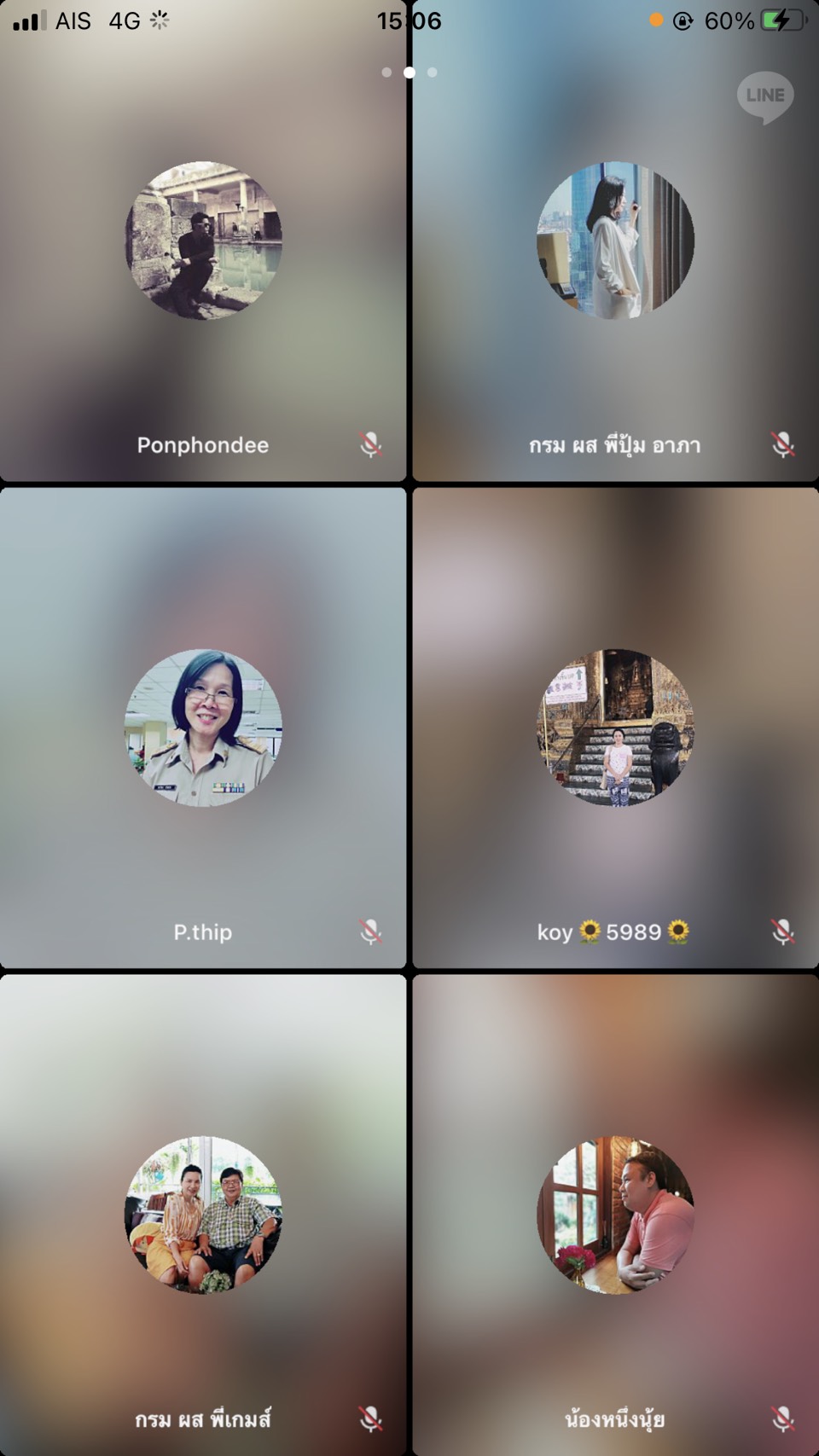Viewport: 819px width, 1456px height.
Task: Select the koy 5989 participant tile
Action: tap(615, 728)
